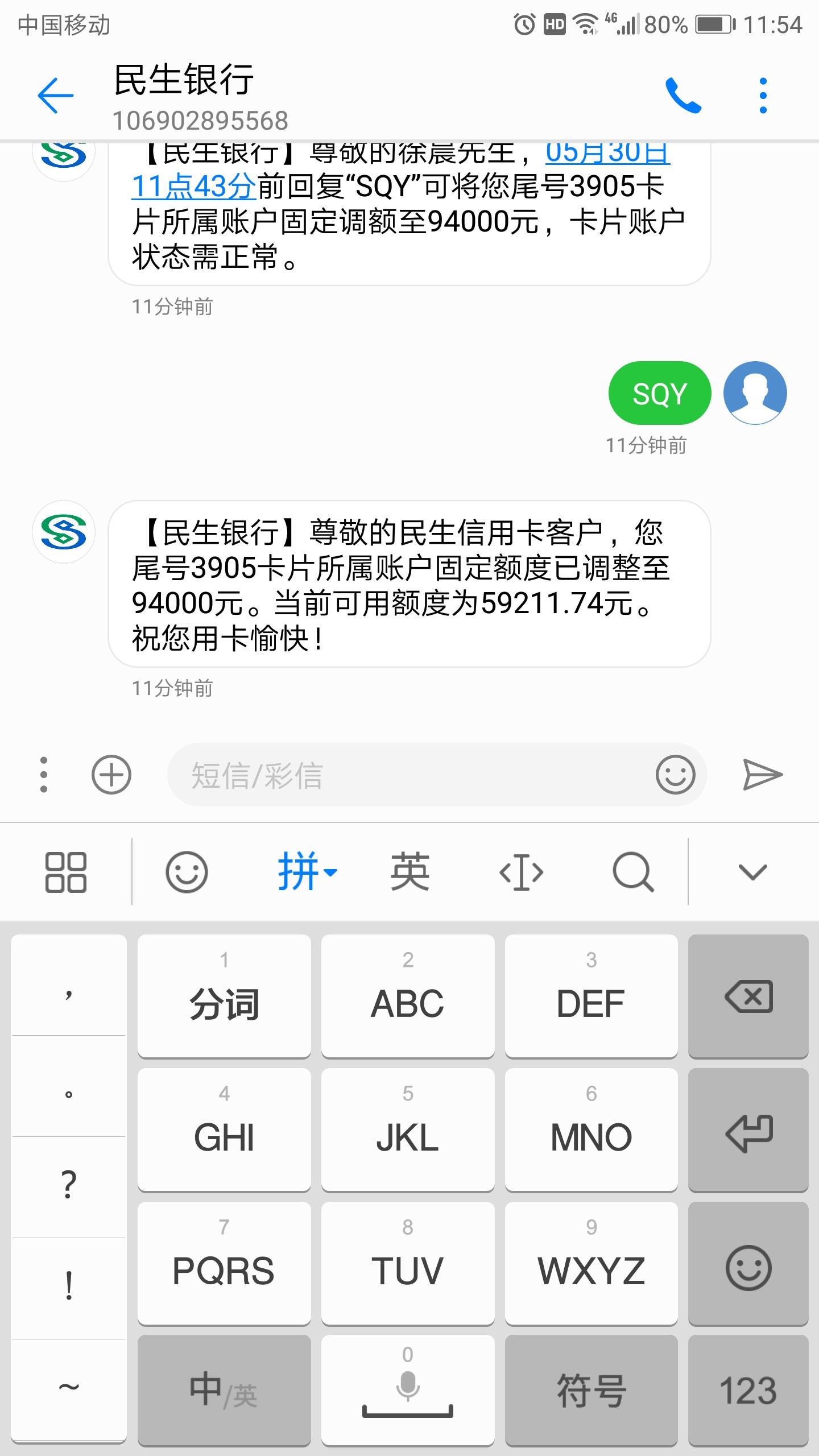Screen dimensions: 819x1456
Task: Open keyboard search with the magnifier icon
Action: [x=635, y=872]
